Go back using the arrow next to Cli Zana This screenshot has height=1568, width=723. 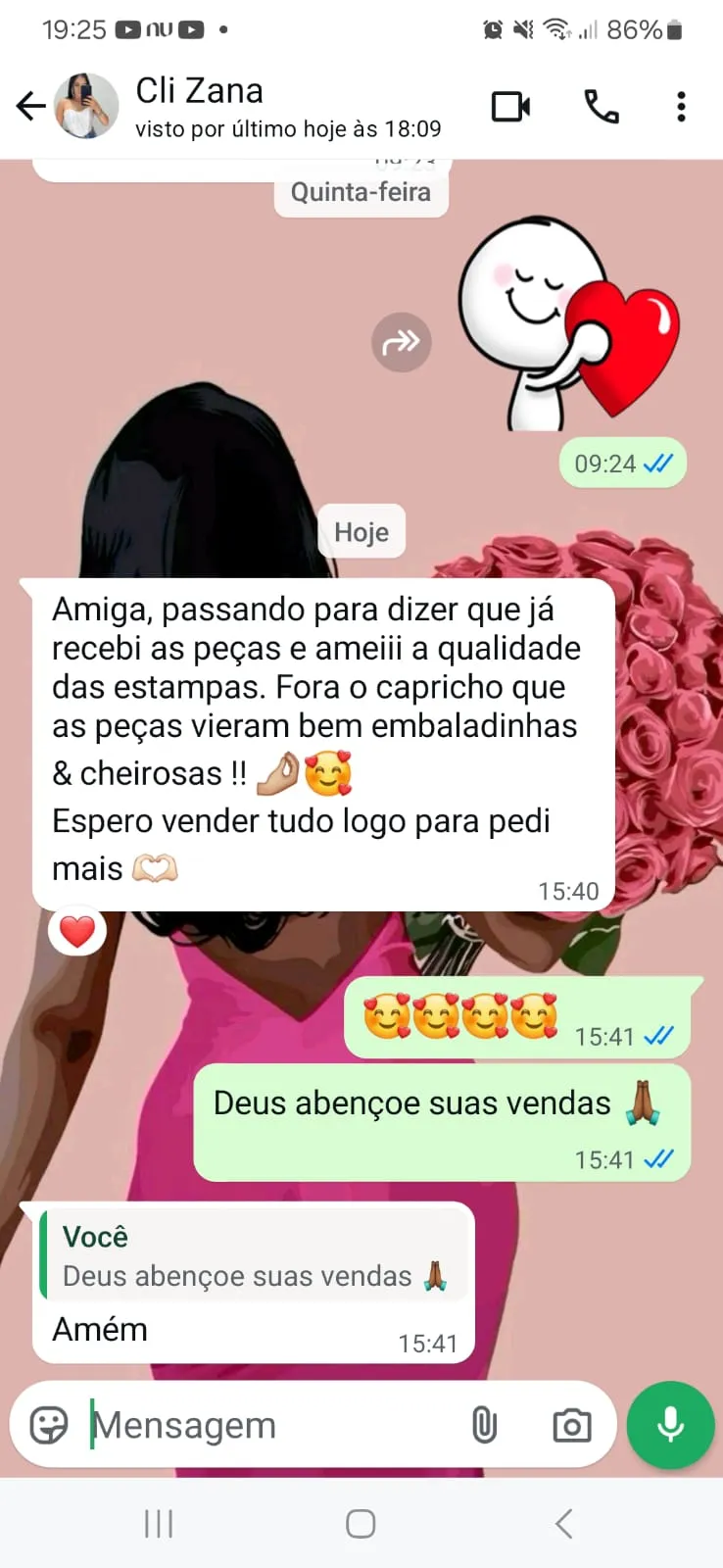pos(30,106)
